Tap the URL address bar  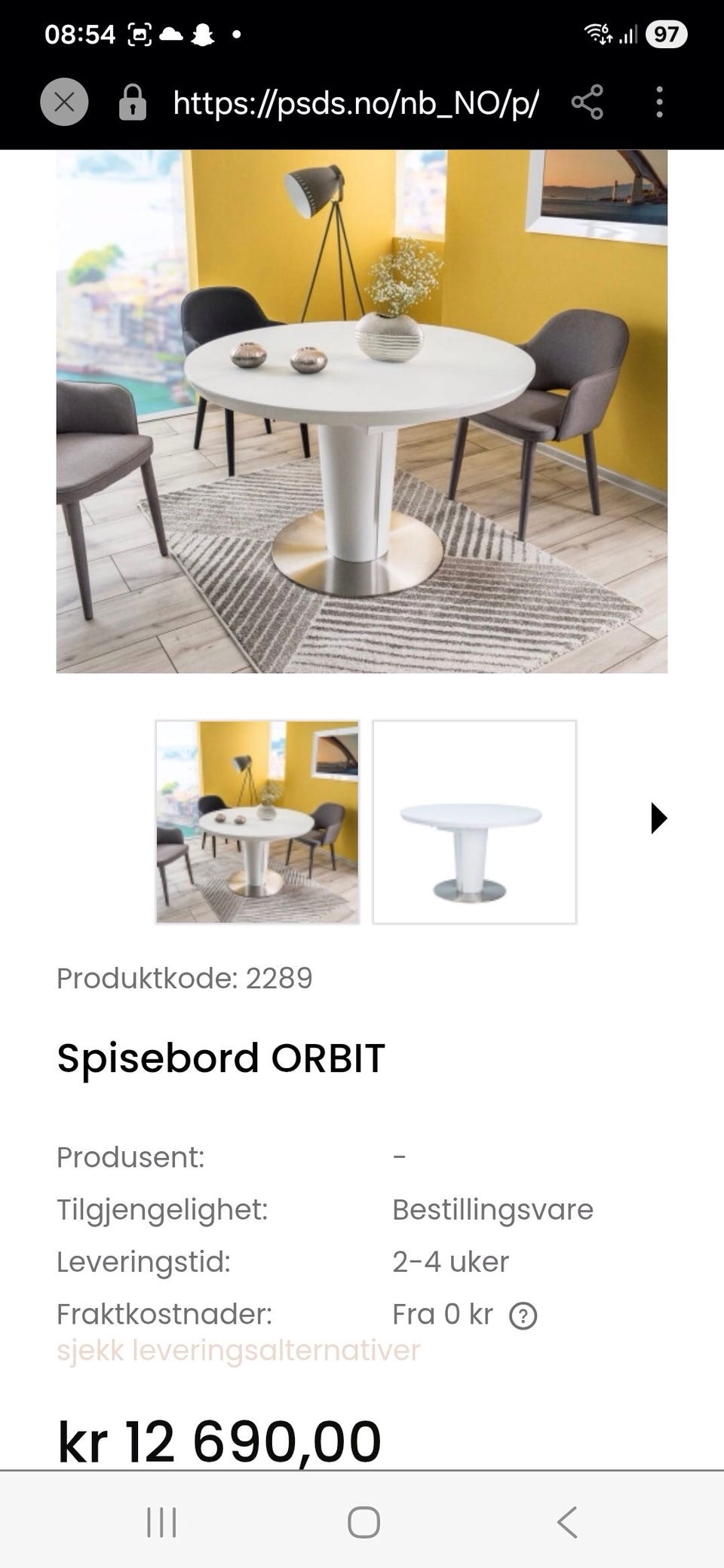click(354, 103)
